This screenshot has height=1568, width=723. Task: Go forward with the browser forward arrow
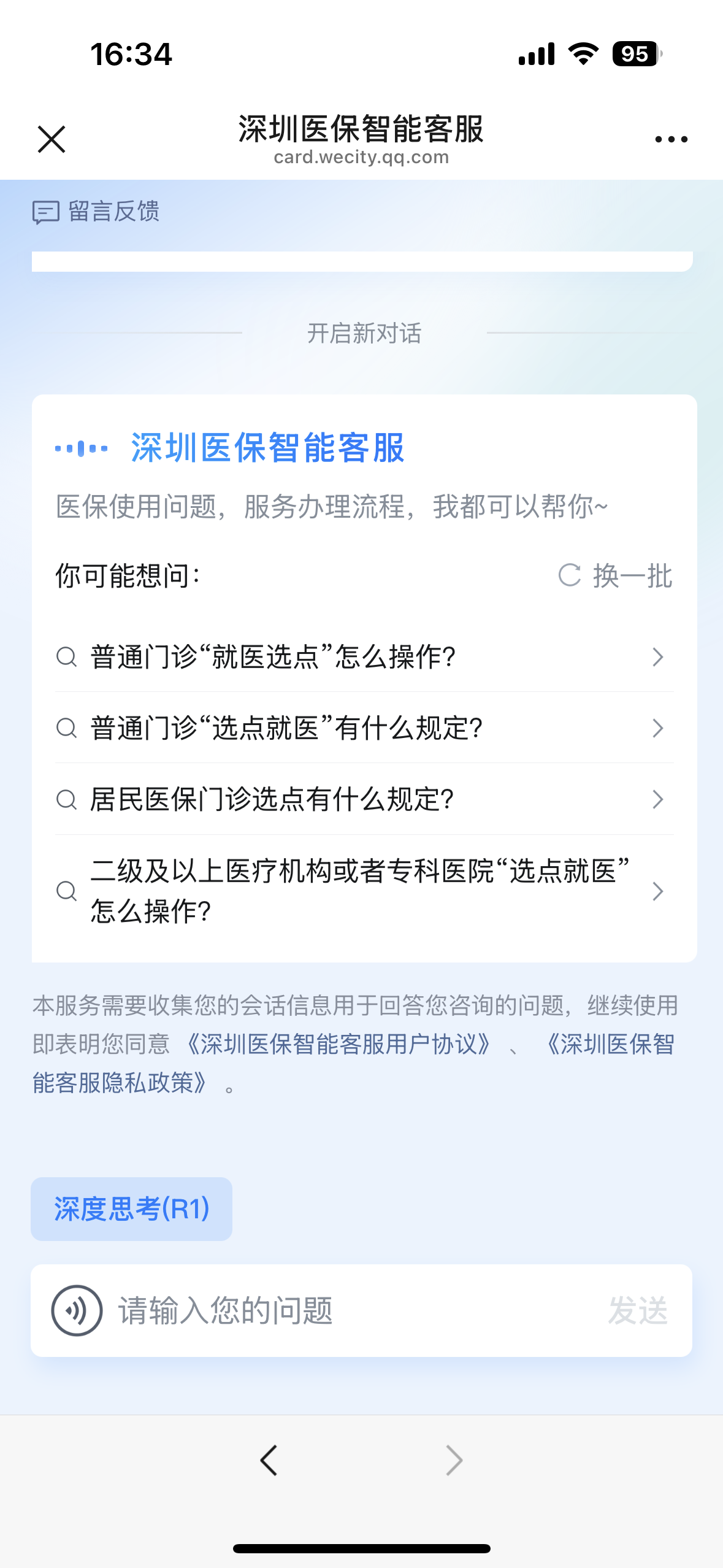(x=454, y=1460)
